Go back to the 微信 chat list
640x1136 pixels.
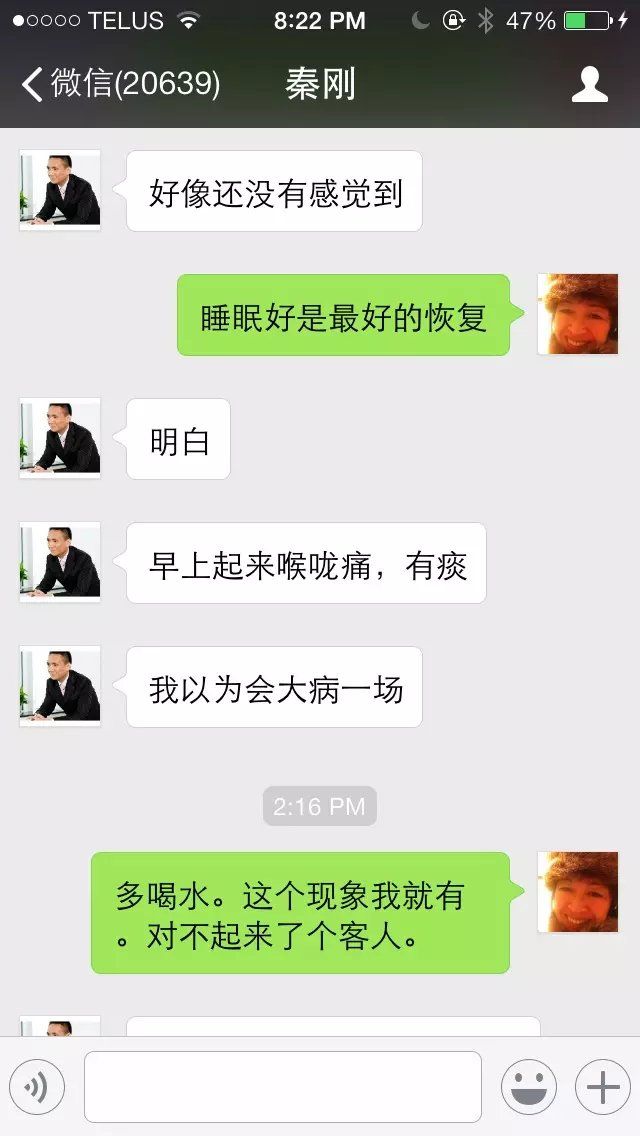click(120, 84)
